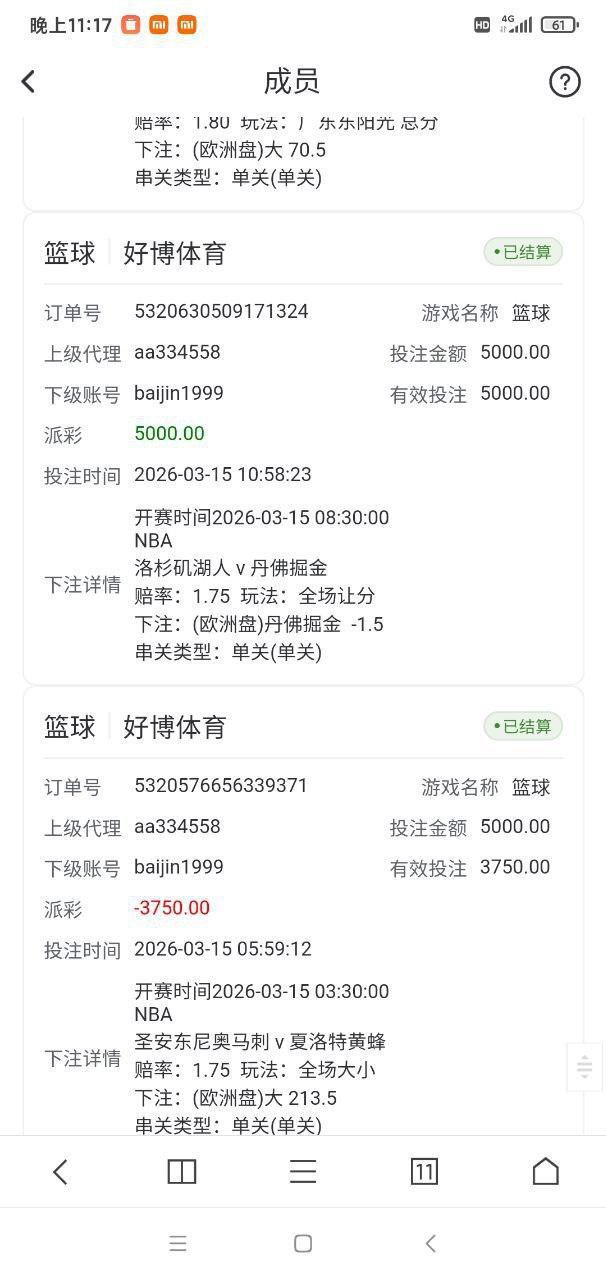Tap the browser back arrow in bottom toolbar
This screenshot has height=1280, width=606.
(60, 1172)
